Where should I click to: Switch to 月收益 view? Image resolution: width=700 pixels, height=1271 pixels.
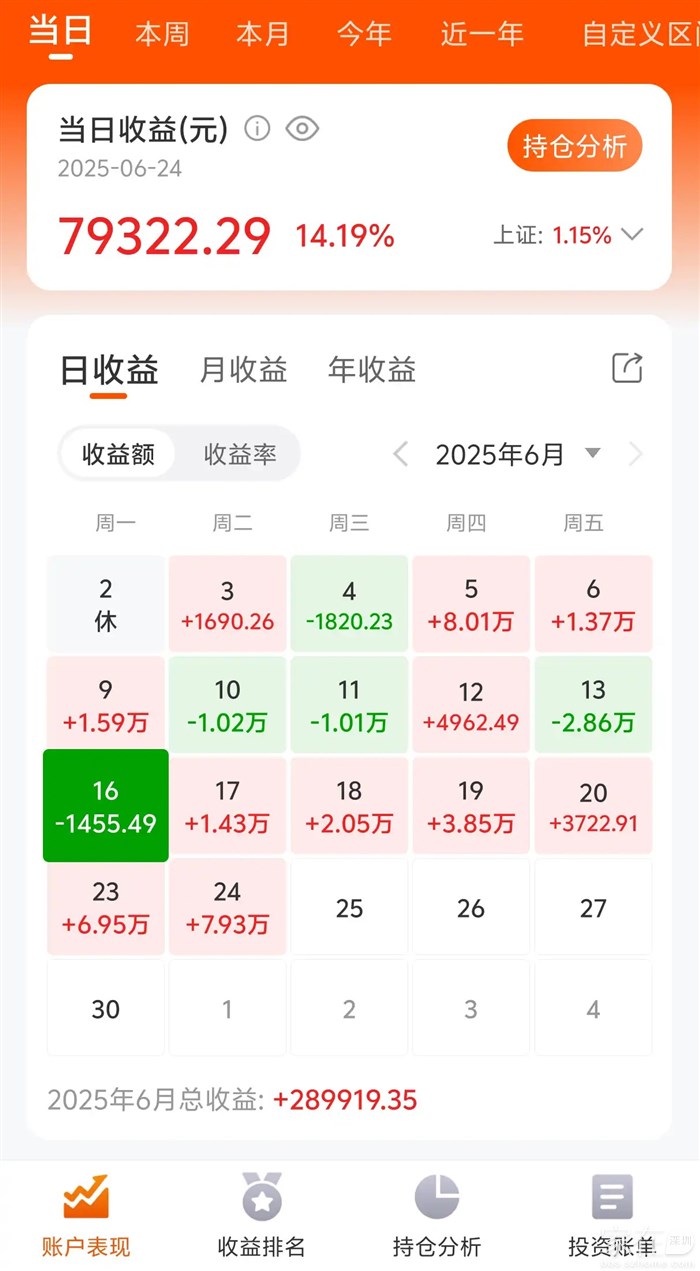(243, 370)
